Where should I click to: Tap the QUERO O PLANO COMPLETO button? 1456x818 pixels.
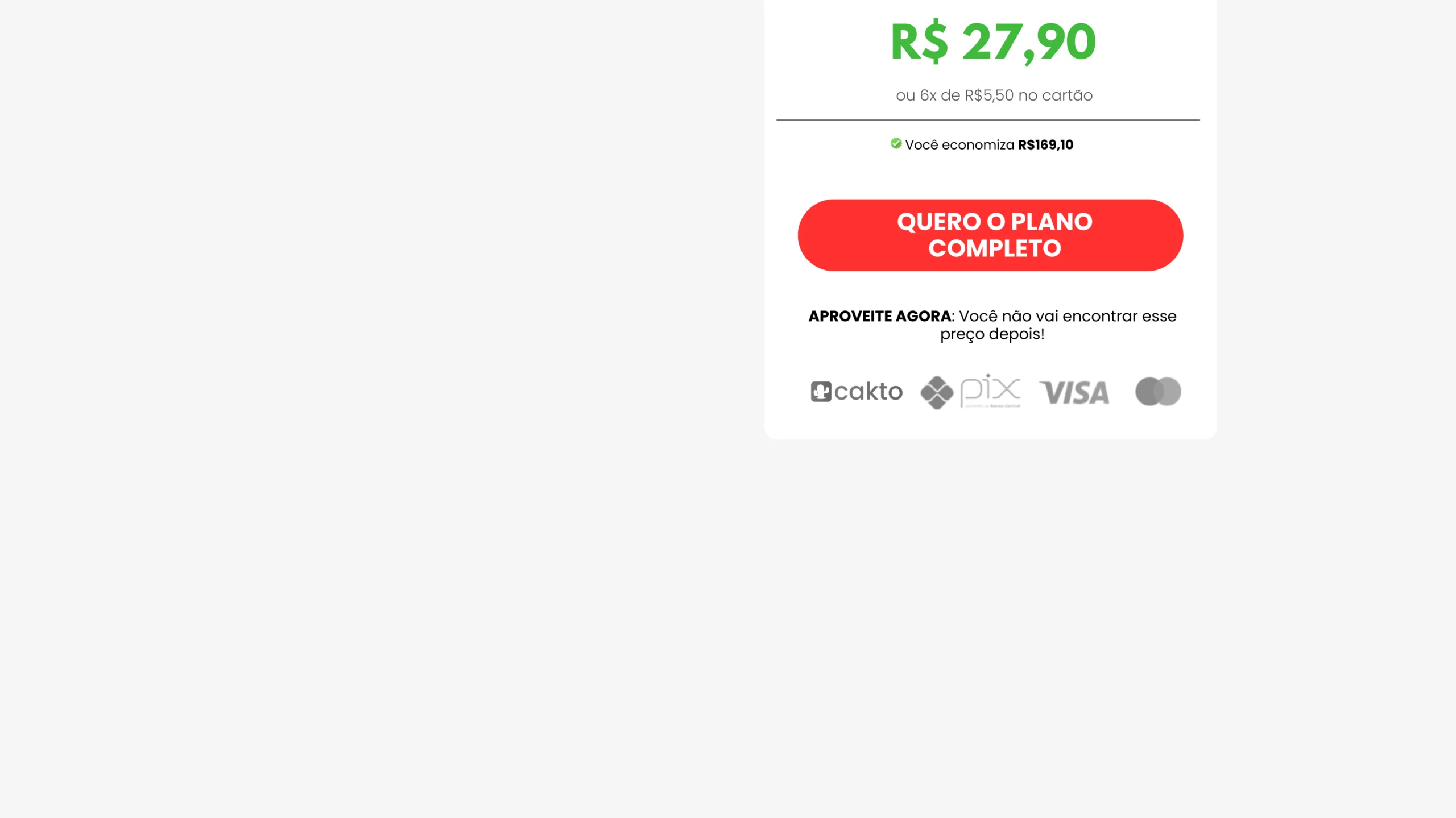(x=990, y=235)
